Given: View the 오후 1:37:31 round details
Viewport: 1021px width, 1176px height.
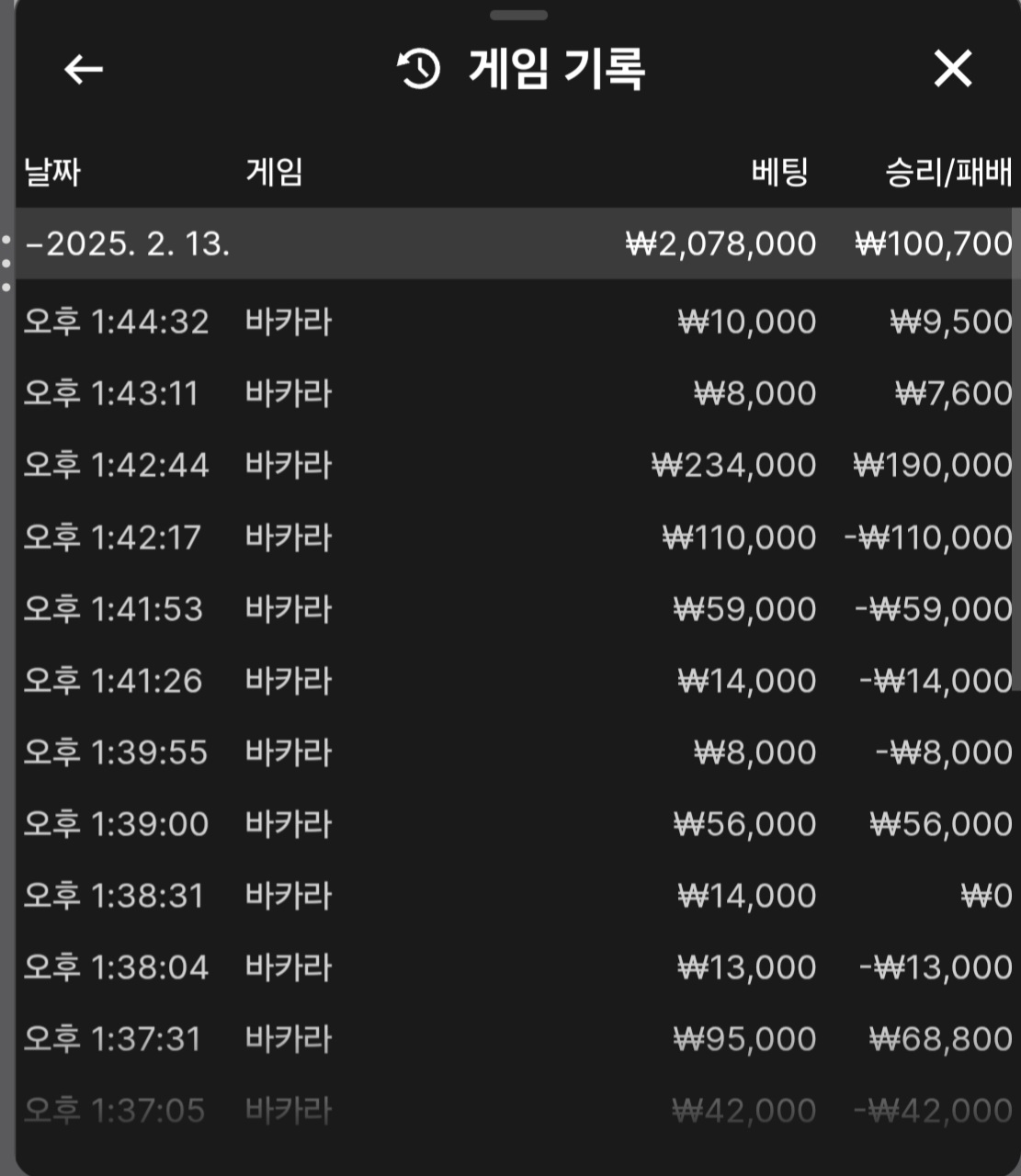Looking at the screenshot, I should (x=515, y=1038).
